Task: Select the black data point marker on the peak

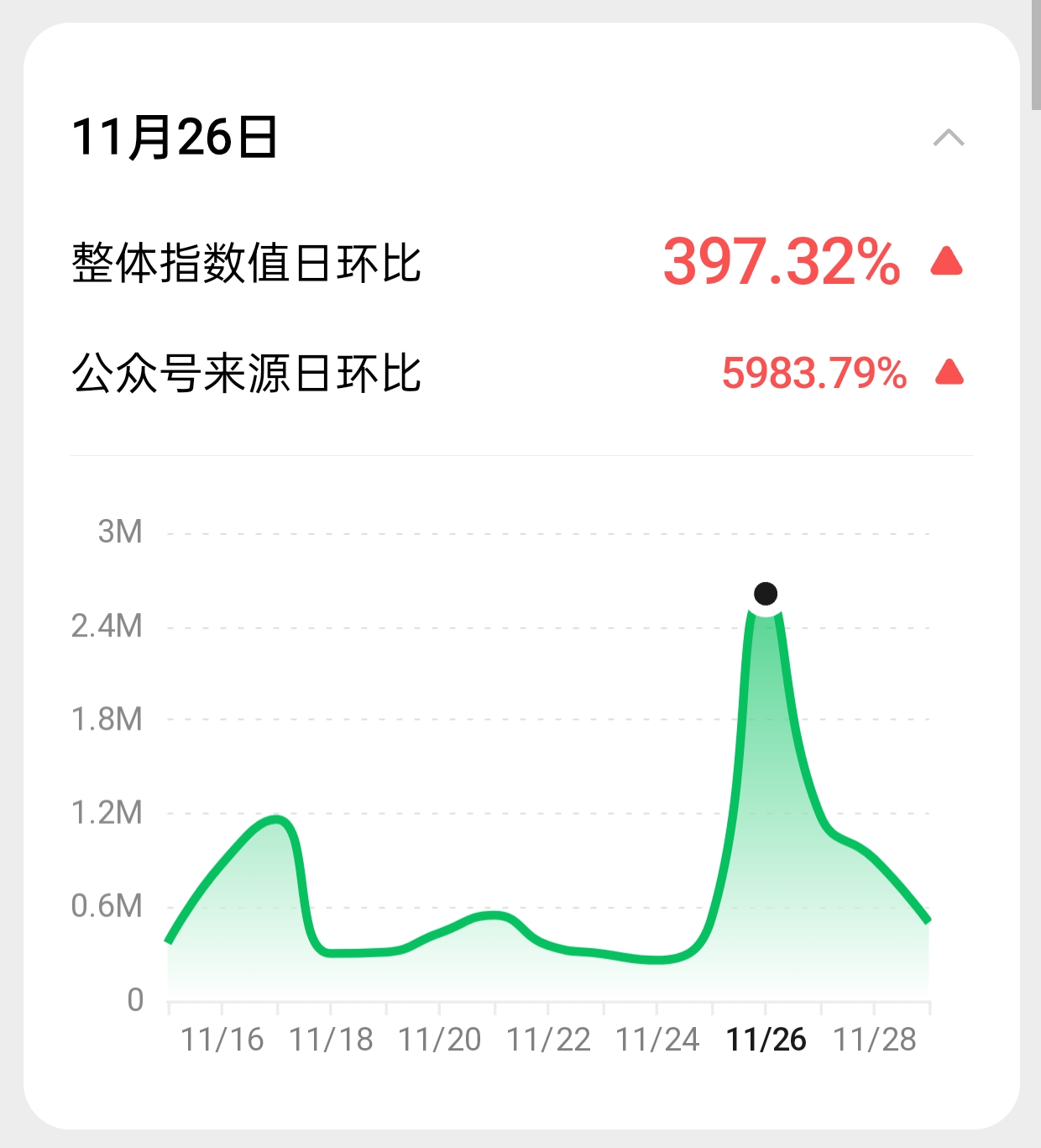Action: 765,595
